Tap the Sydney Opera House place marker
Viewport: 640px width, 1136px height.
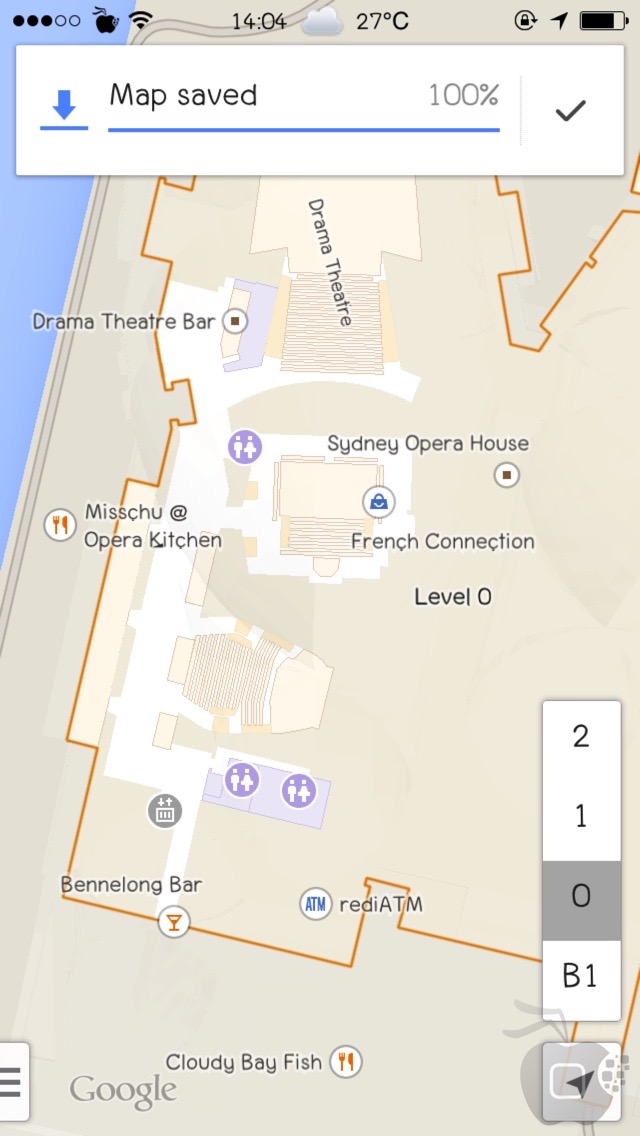pos(507,475)
